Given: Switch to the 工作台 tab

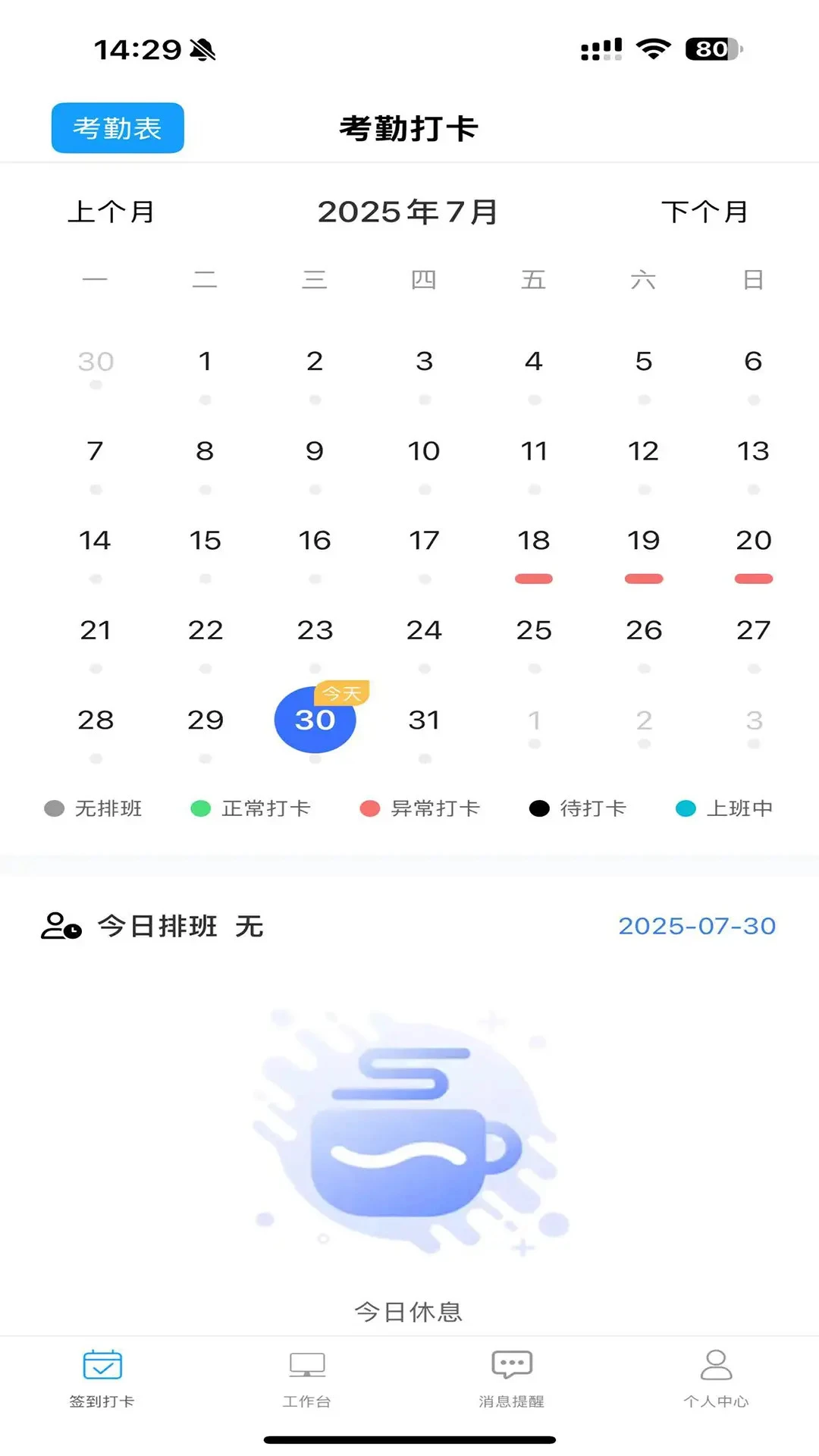Looking at the screenshot, I should (x=307, y=1378).
